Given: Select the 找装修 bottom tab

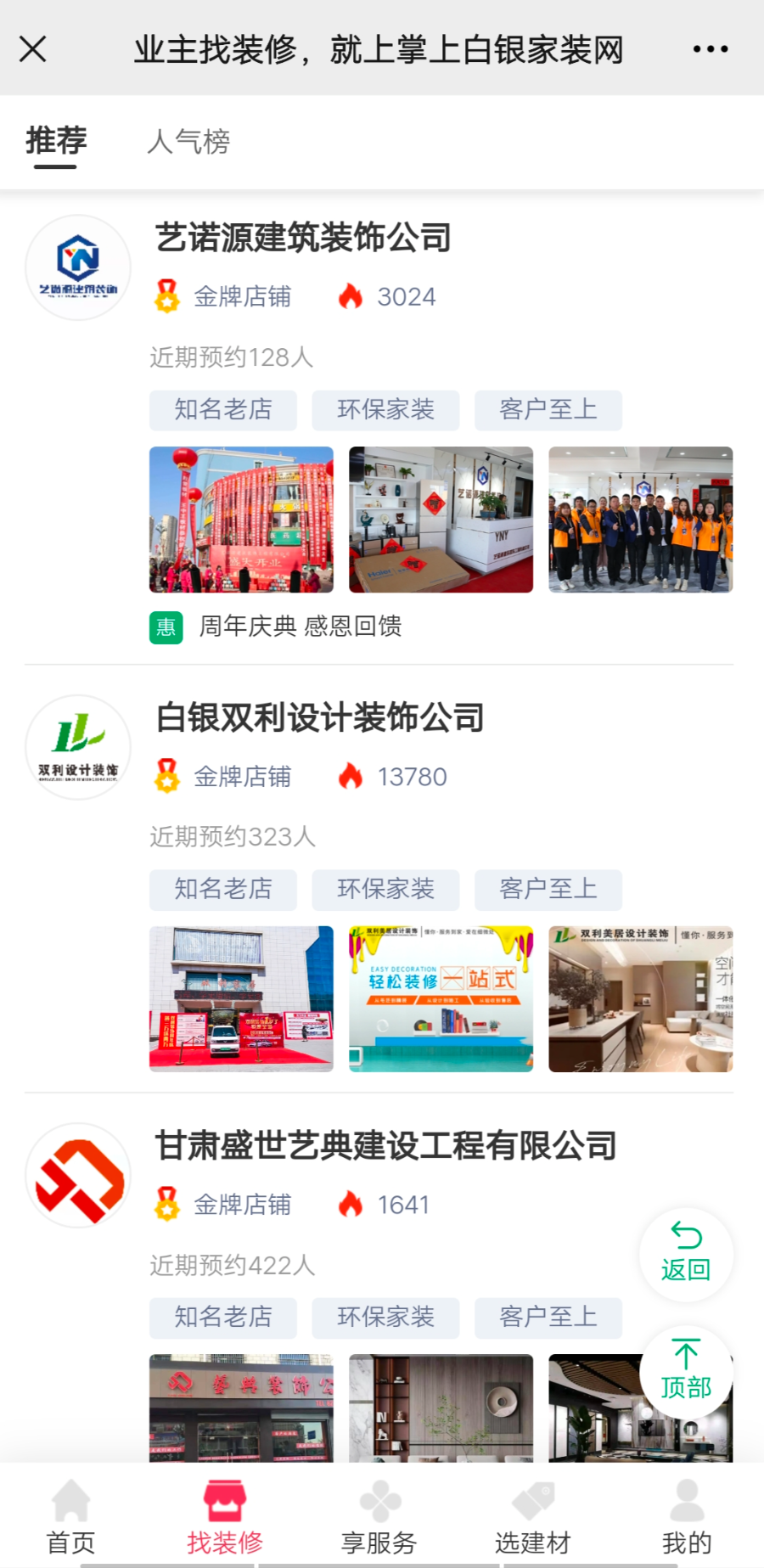Looking at the screenshot, I should click(225, 1517).
